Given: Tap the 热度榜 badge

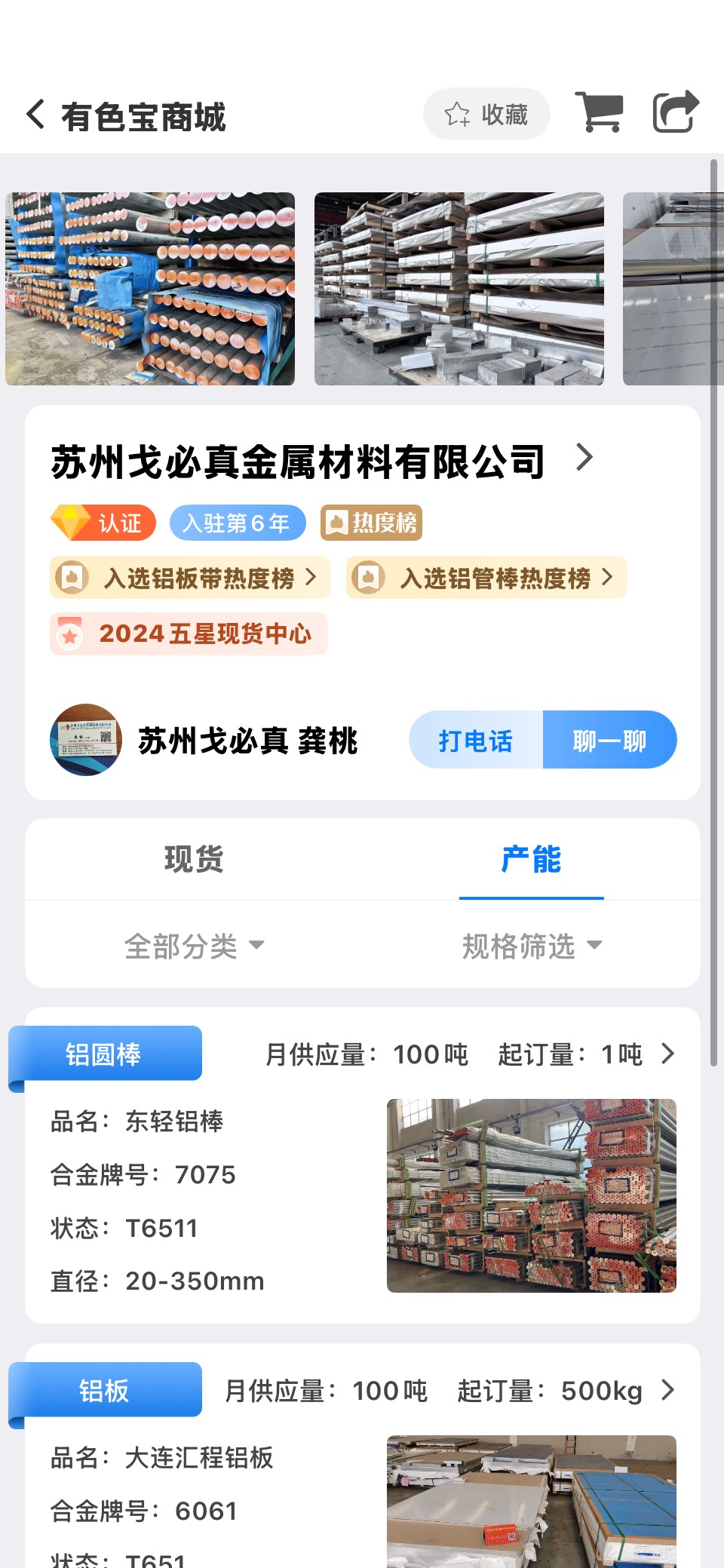Looking at the screenshot, I should (x=371, y=523).
